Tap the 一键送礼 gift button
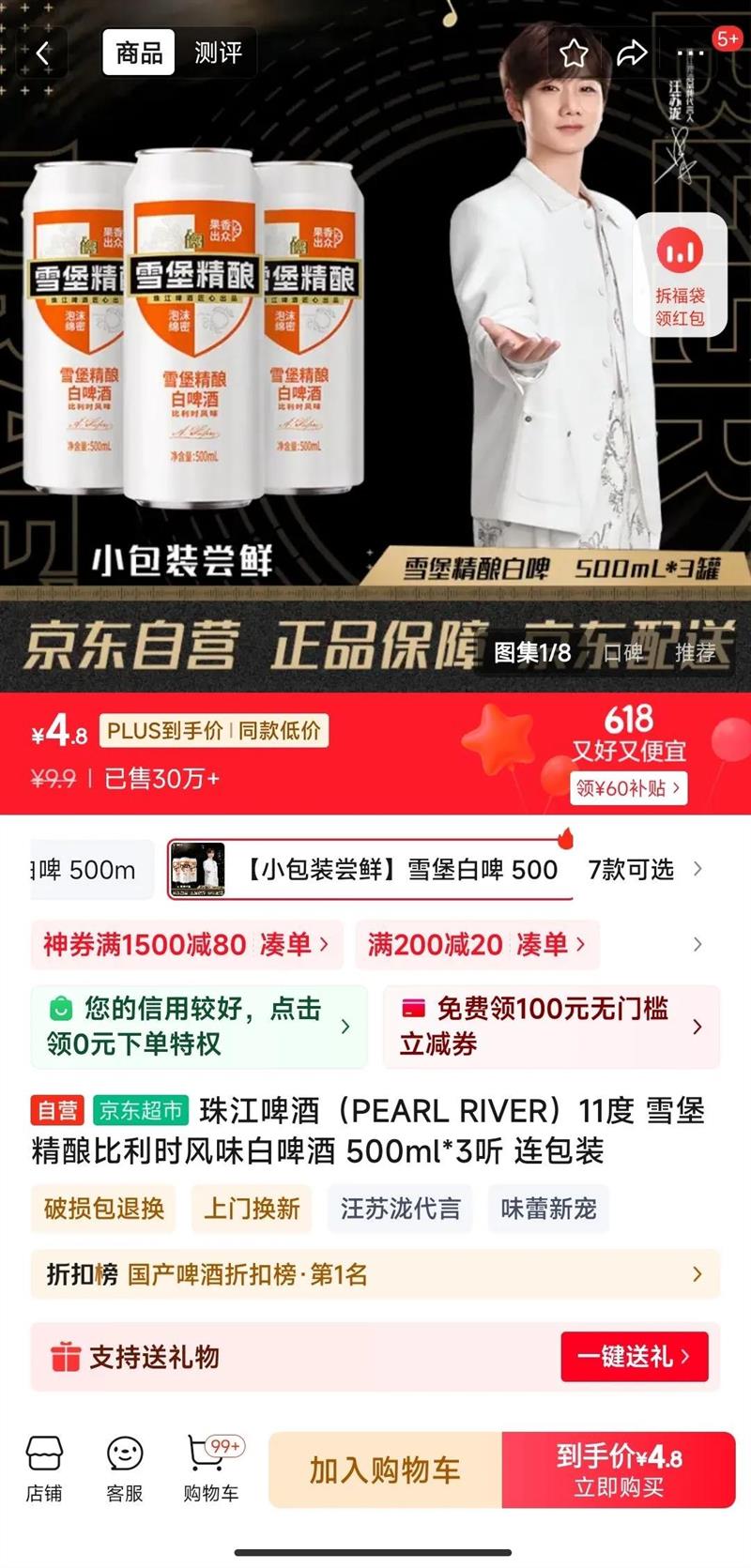 click(634, 1356)
